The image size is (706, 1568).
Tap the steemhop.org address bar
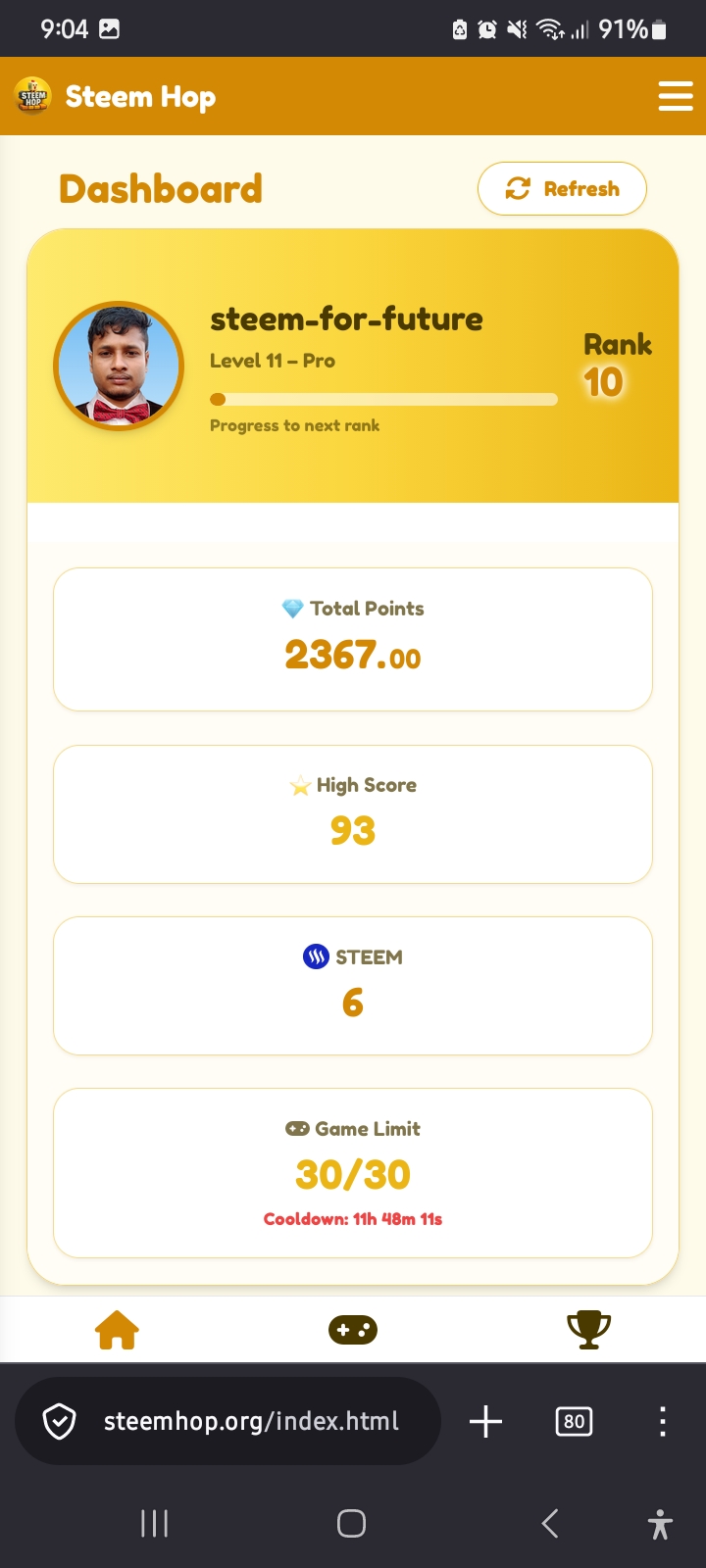[227, 1421]
